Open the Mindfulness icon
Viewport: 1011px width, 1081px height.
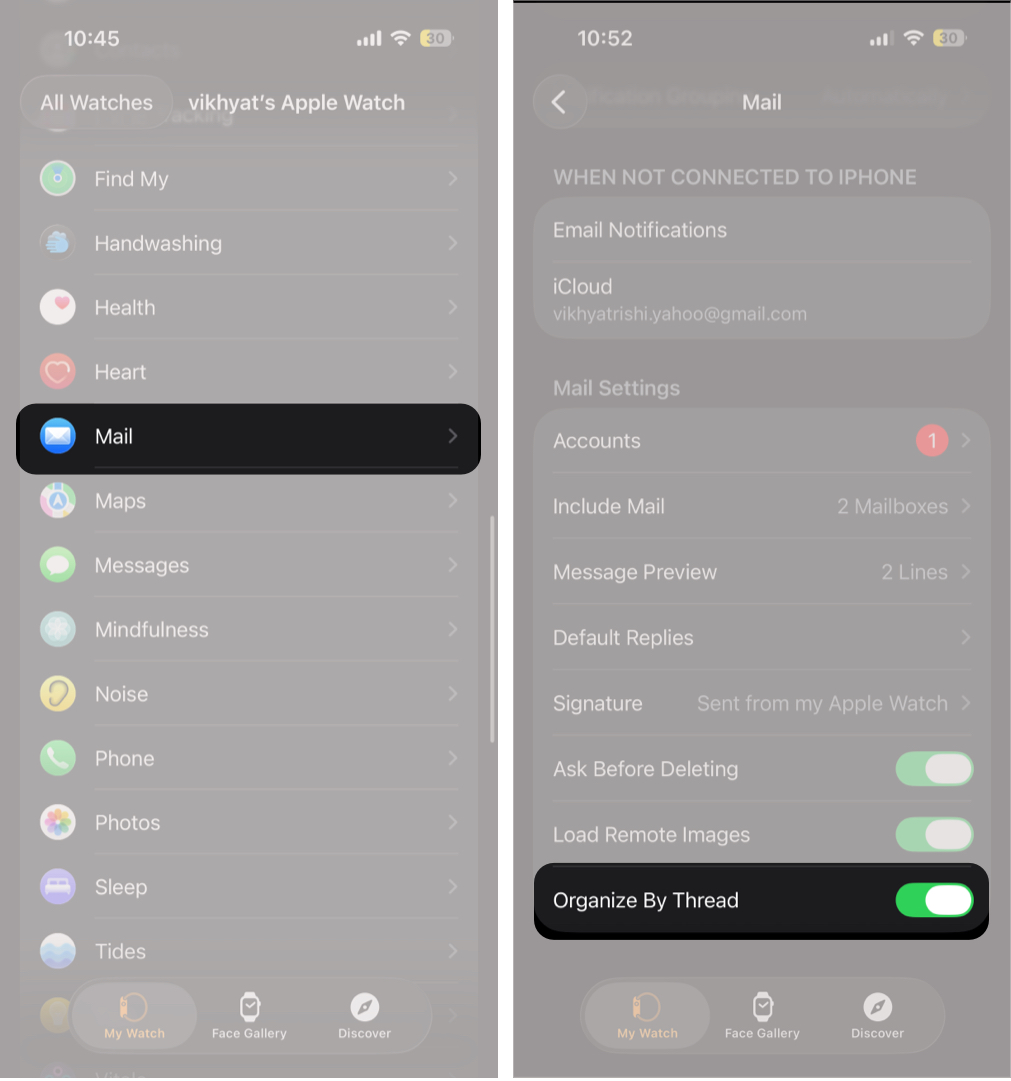tap(57, 629)
